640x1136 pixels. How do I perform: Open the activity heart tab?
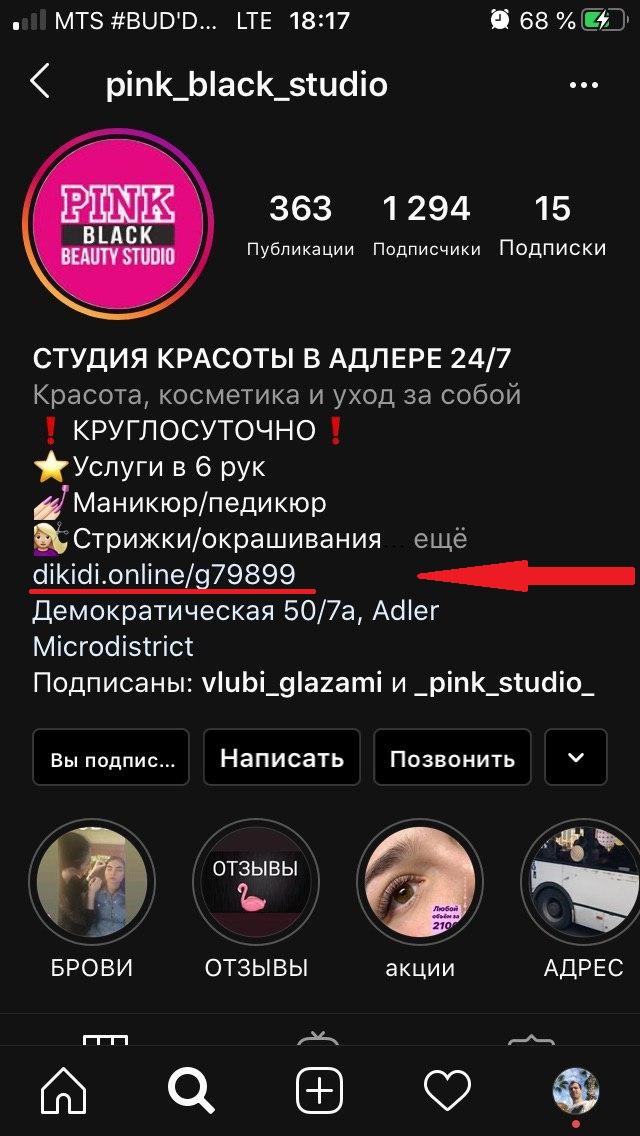point(447,1089)
